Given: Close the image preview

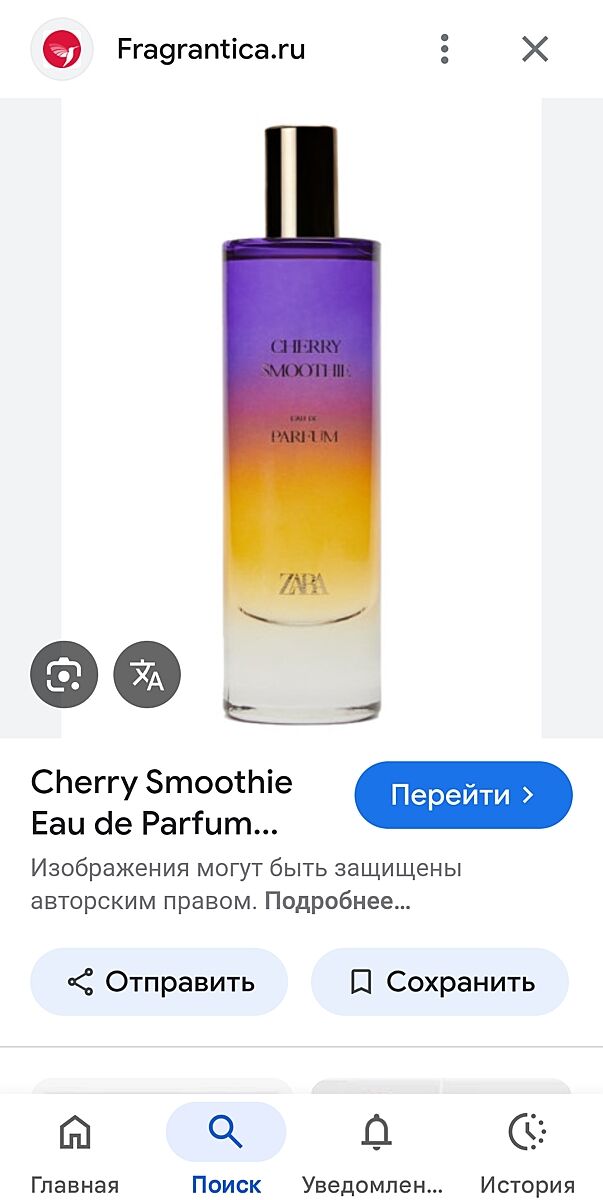Looking at the screenshot, I should point(535,48).
